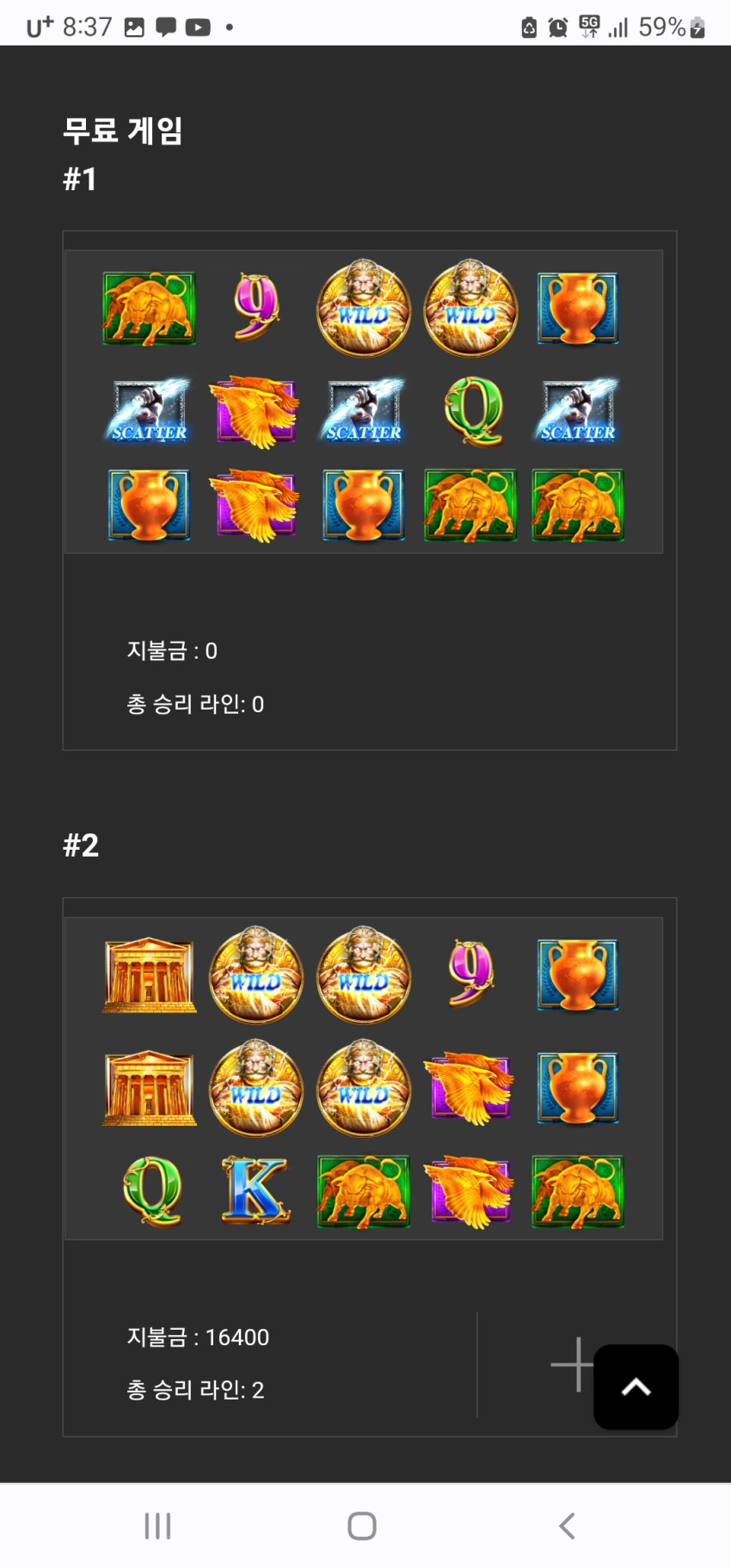Open the recent apps view
The width and height of the screenshot is (731, 1568).
(157, 1526)
